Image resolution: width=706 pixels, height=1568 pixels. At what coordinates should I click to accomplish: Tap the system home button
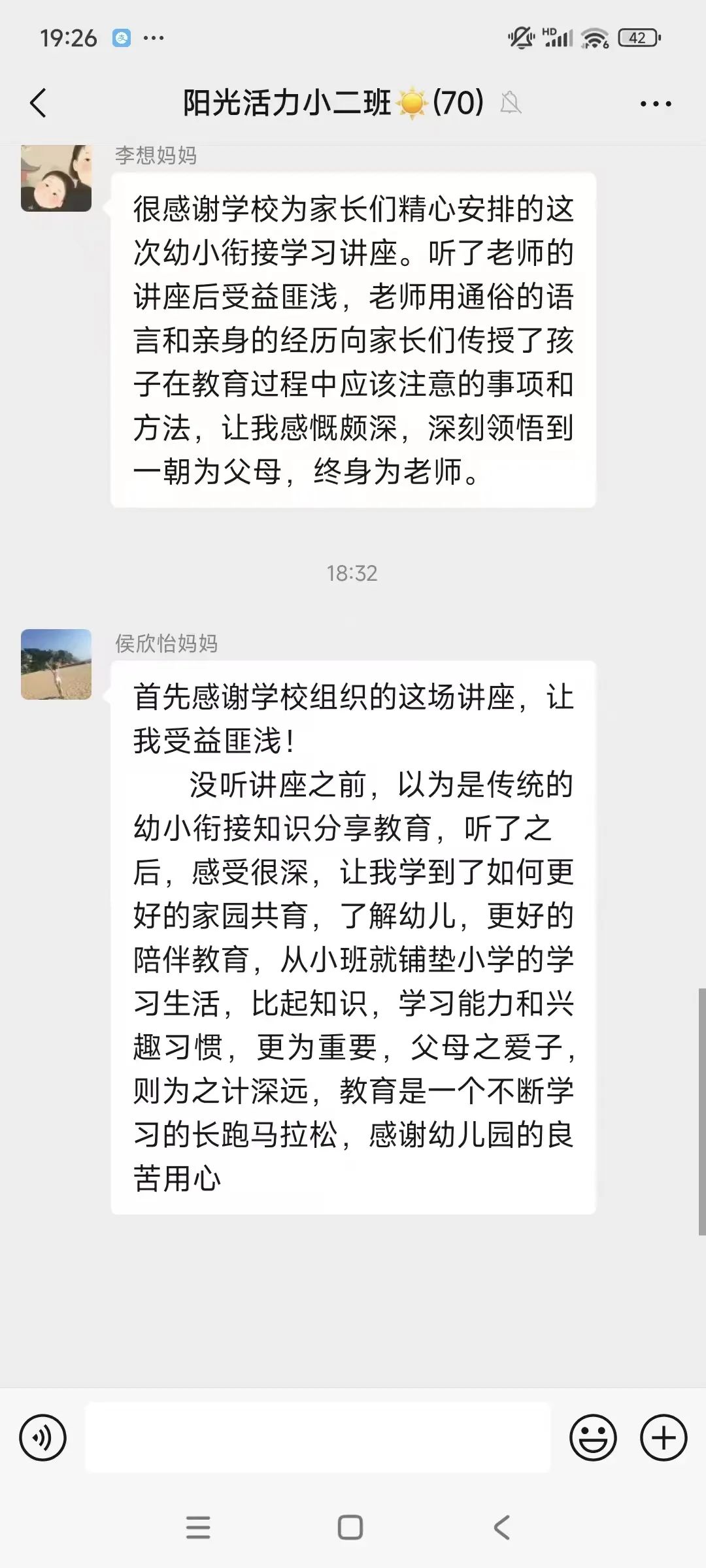(350, 1527)
